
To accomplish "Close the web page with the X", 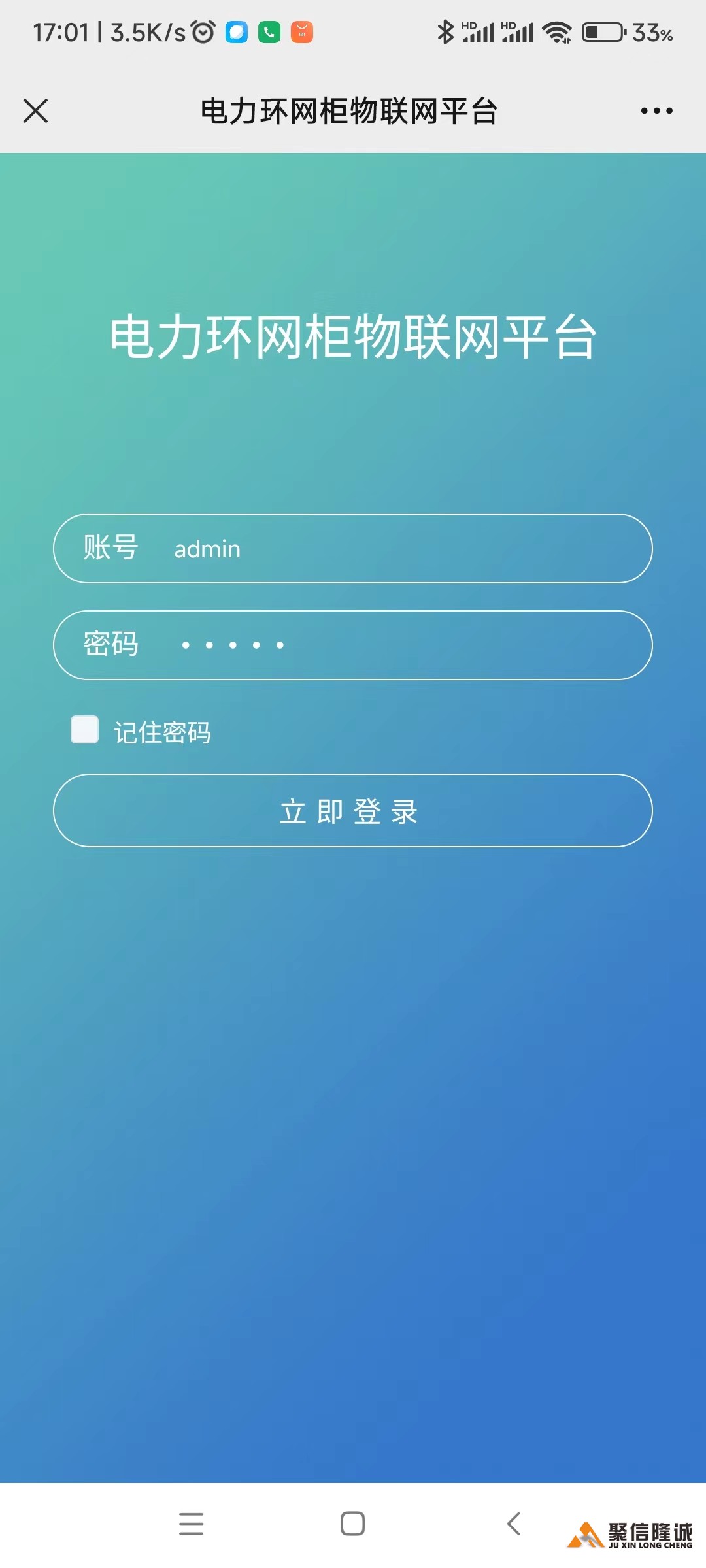I will click(35, 110).
